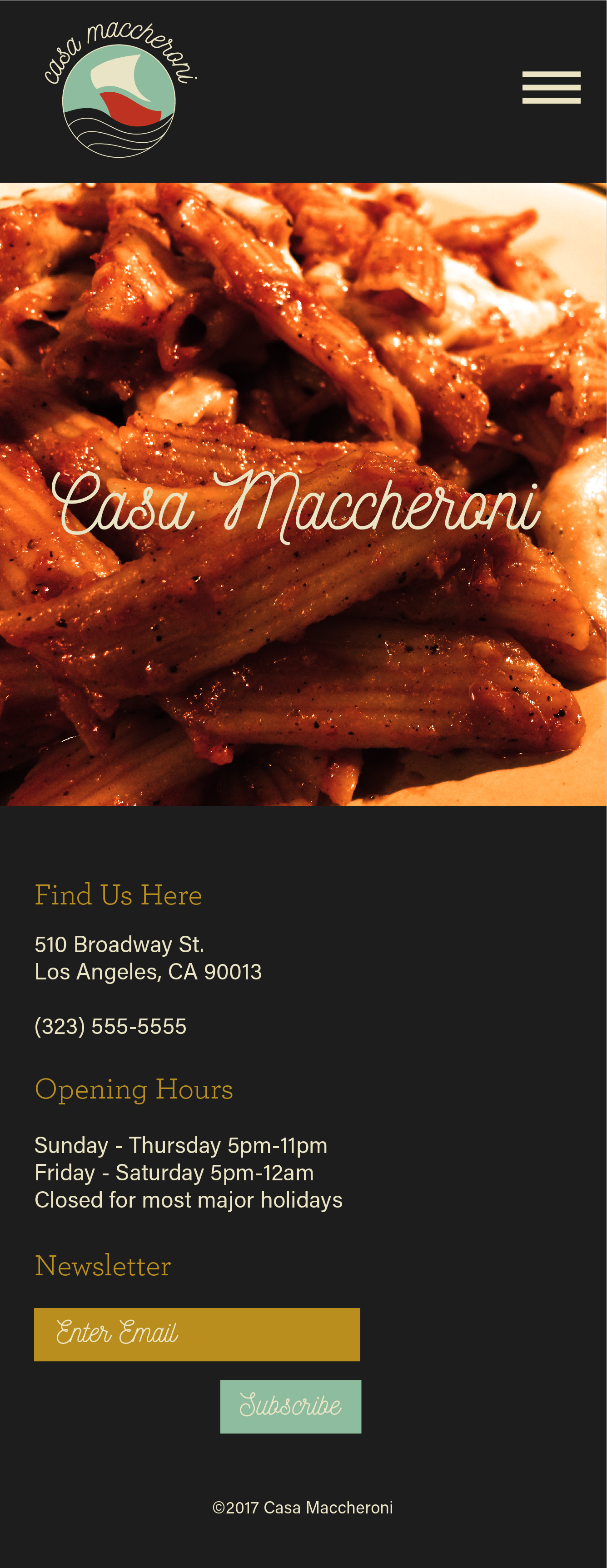Image resolution: width=607 pixels, height=1568 pixels.
Task: Open the hamburger navigation menu
Action: coord(551,88)
